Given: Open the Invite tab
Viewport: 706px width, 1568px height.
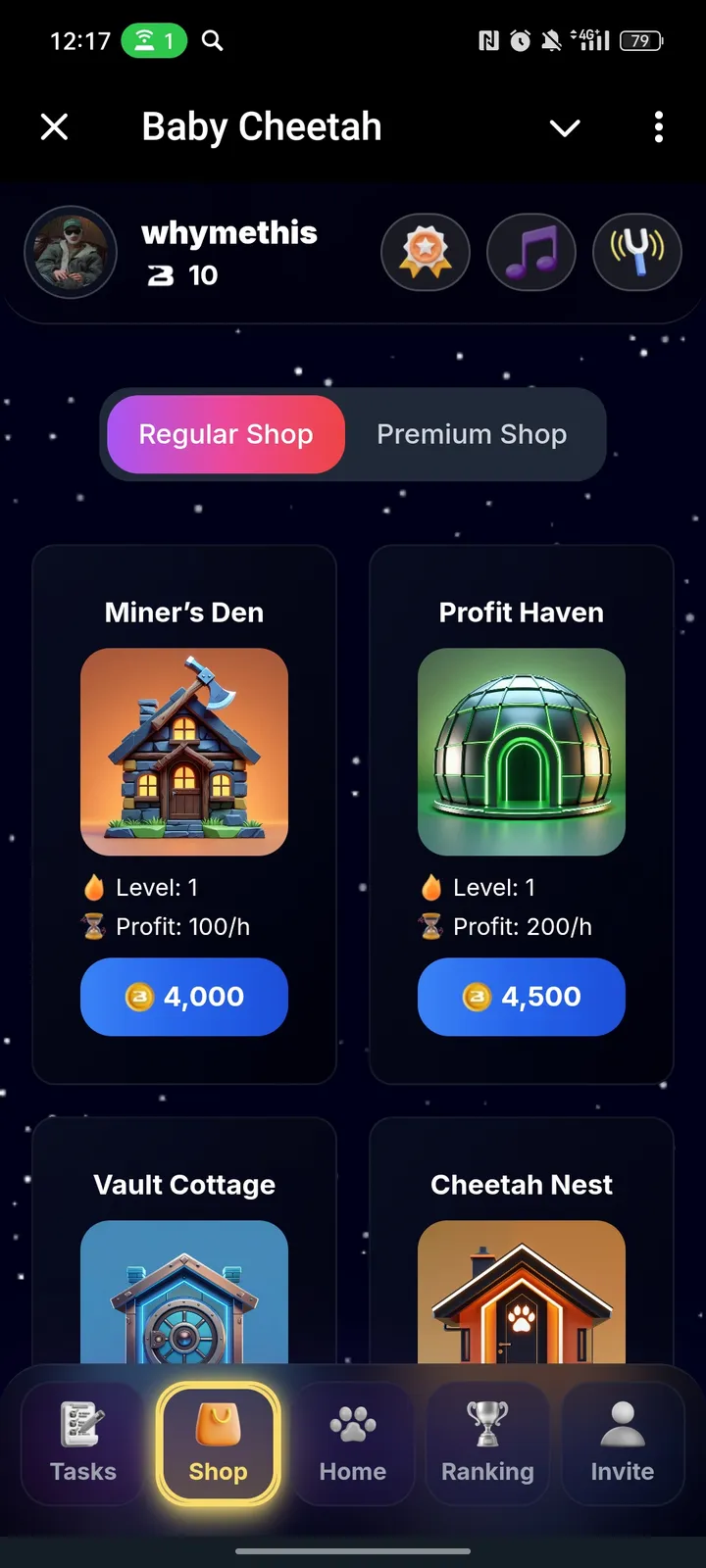Looking at the screenshot, I should tap(622, 1444).
